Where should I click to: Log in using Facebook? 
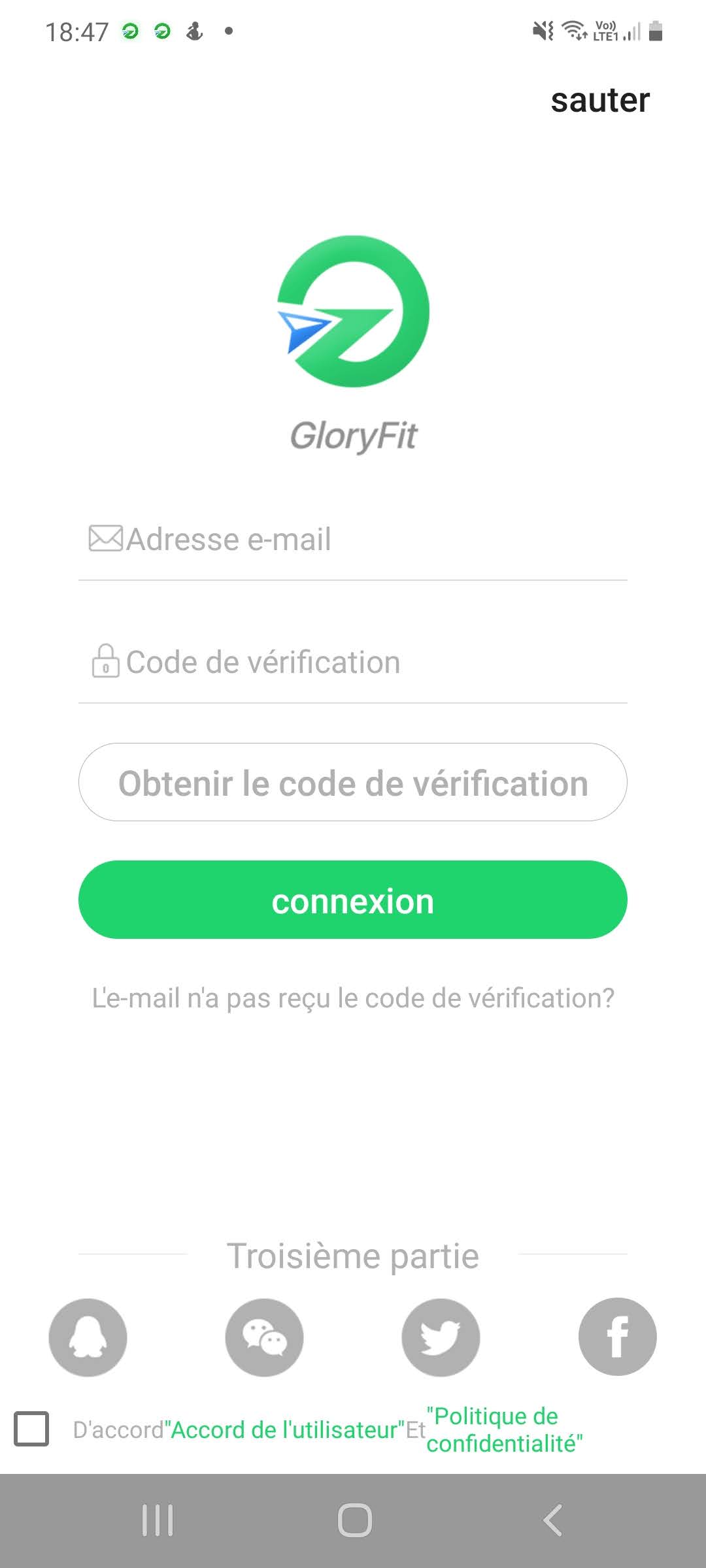[x=617, y=1337]
